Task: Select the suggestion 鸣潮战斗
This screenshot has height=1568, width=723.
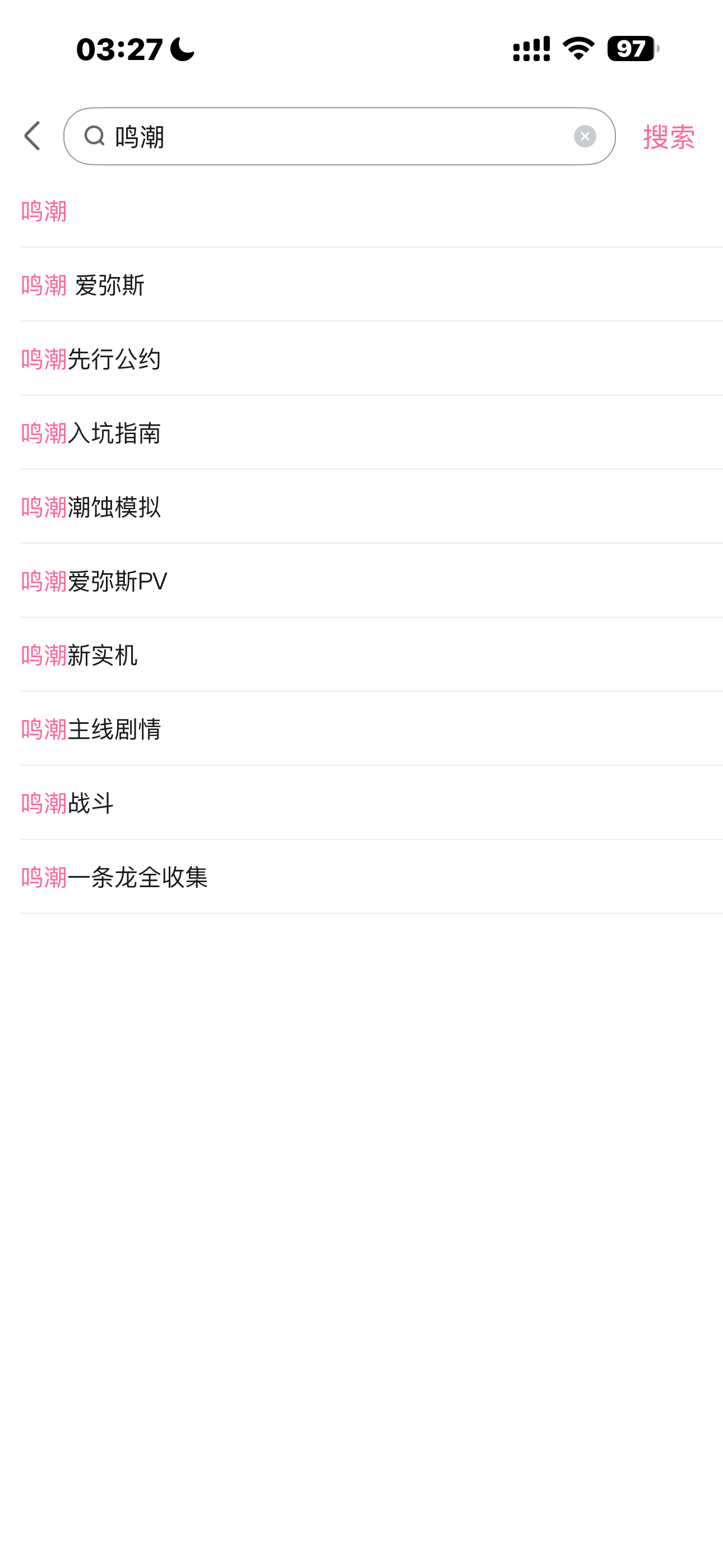Action: 68,804
